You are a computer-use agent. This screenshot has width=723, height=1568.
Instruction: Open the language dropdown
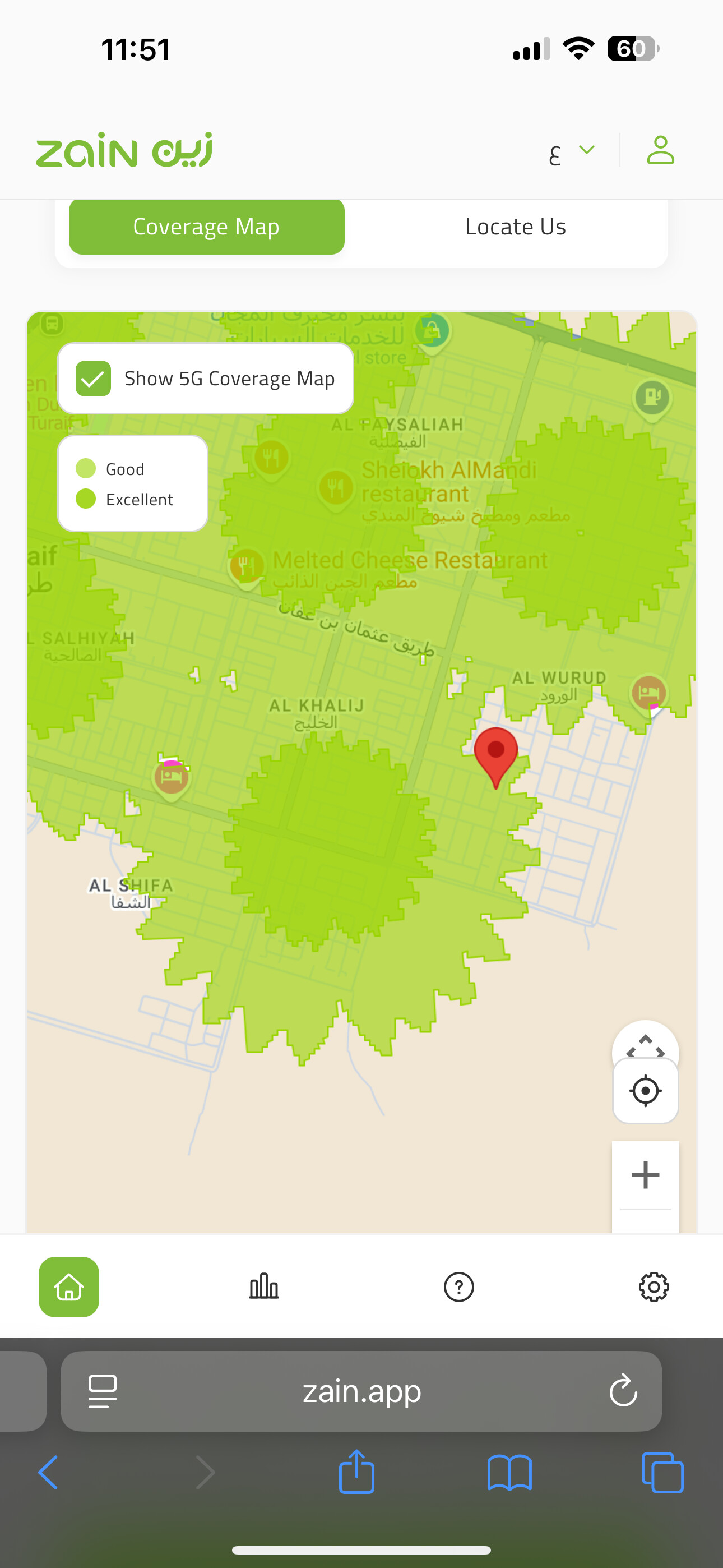[x=571, y=151]
